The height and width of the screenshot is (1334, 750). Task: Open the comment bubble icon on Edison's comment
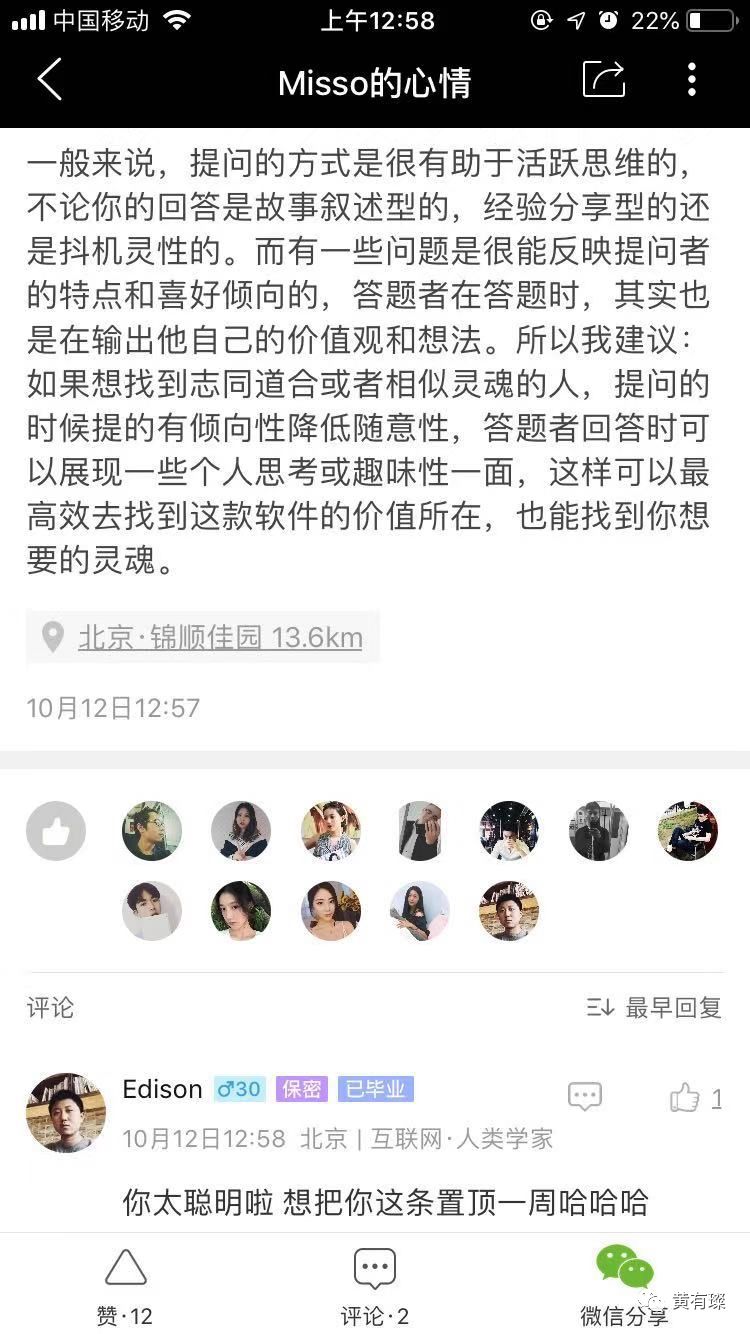pos(583,1096)
